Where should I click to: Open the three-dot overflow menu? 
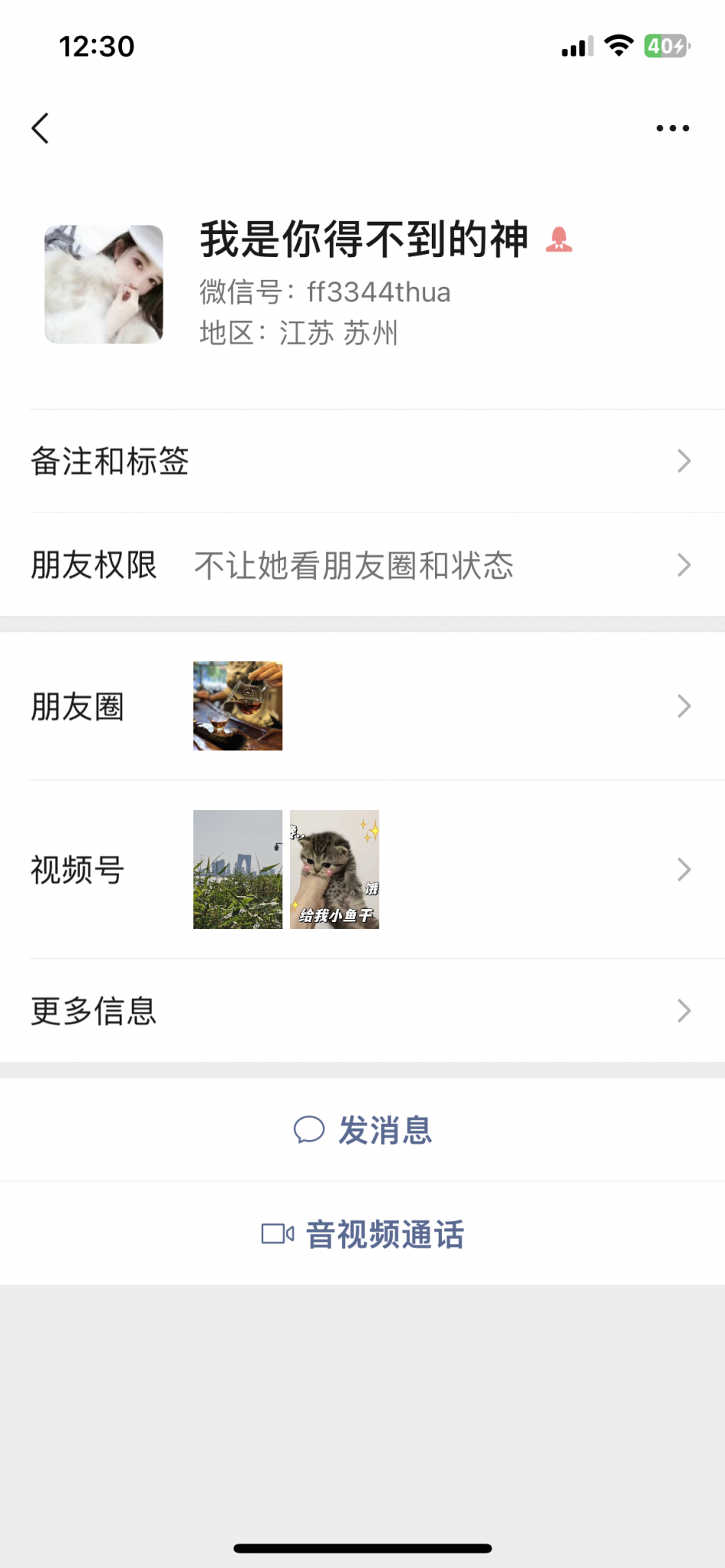(x=672, y=128)
